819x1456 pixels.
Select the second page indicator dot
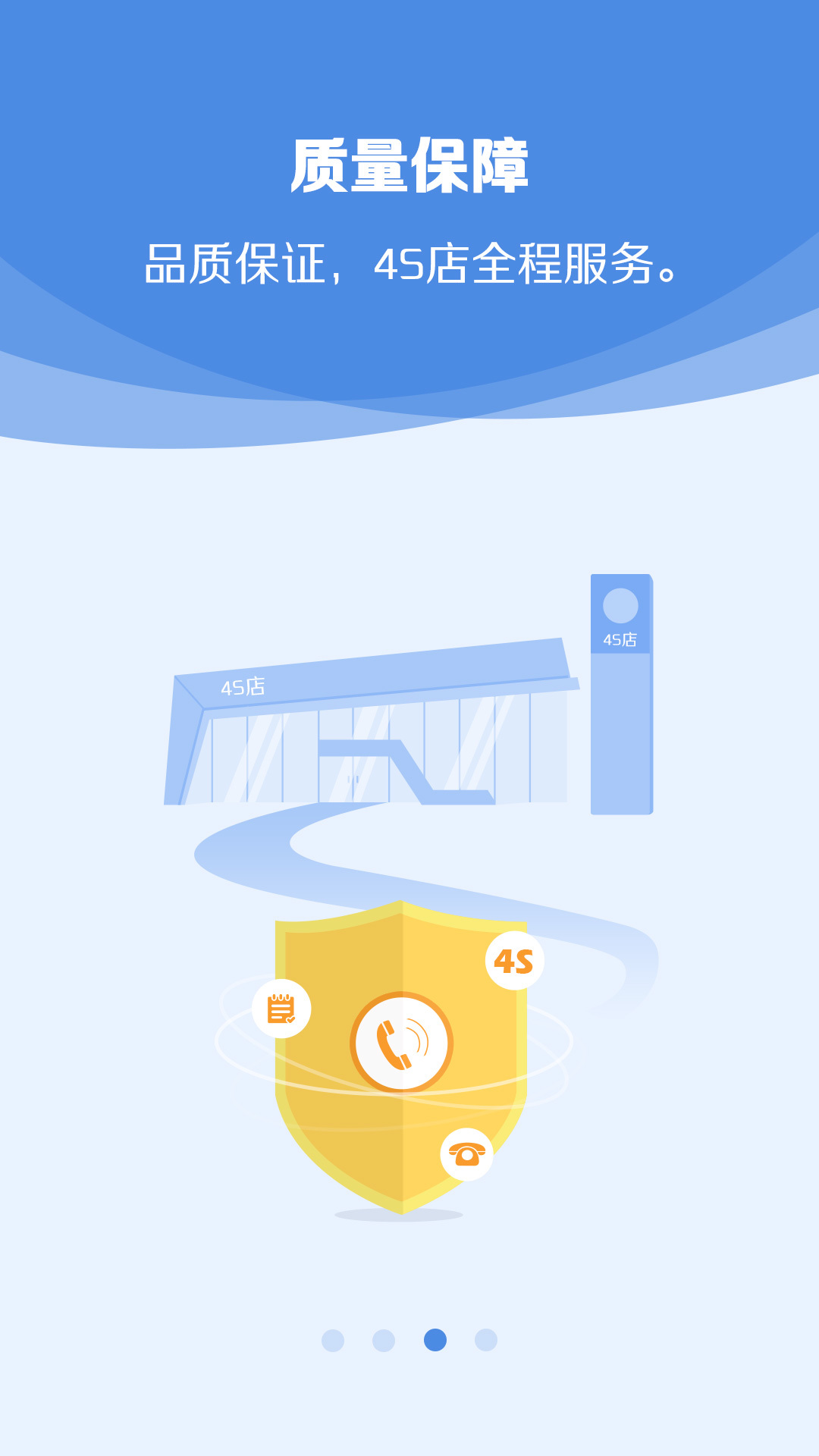384,1340
